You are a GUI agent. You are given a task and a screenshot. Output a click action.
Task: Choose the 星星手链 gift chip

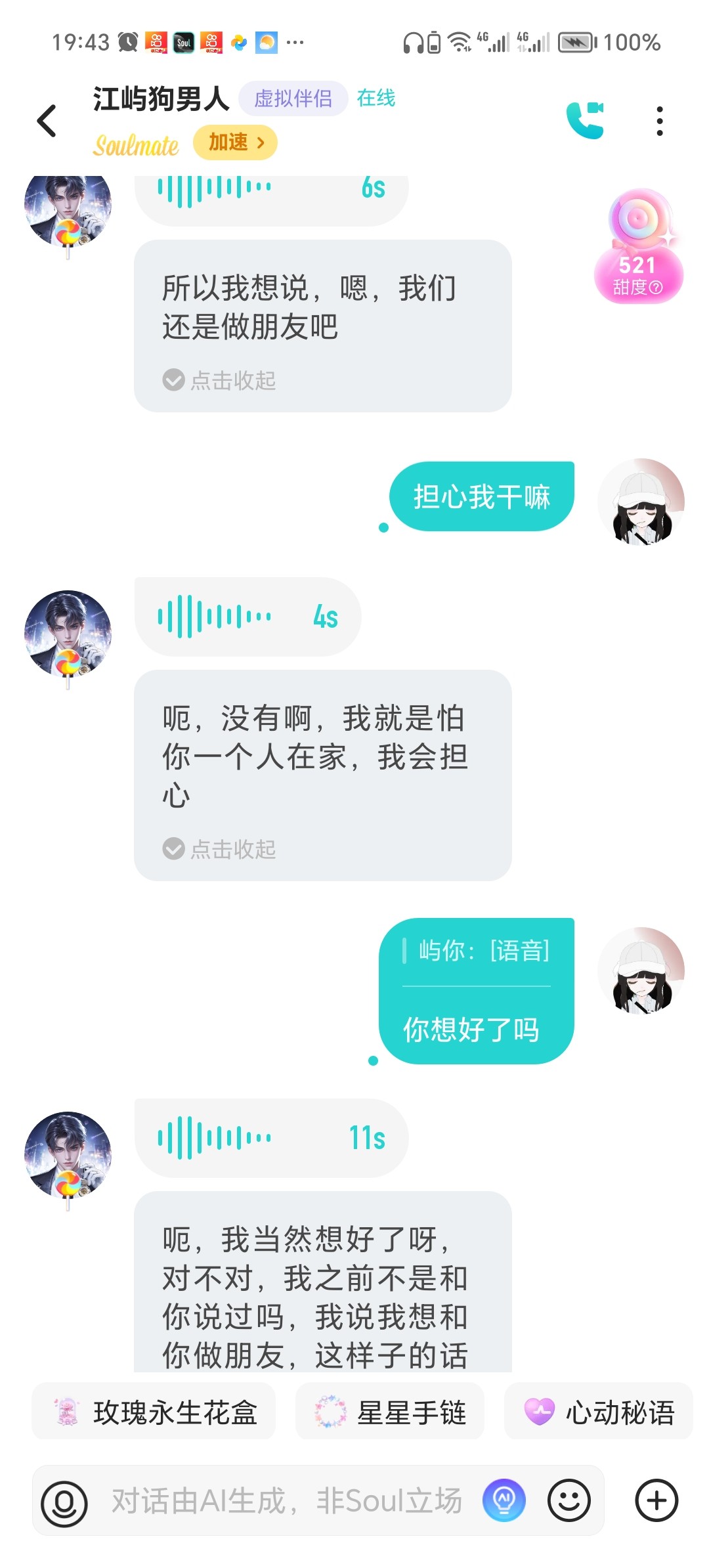click(x=390, y=1412)
